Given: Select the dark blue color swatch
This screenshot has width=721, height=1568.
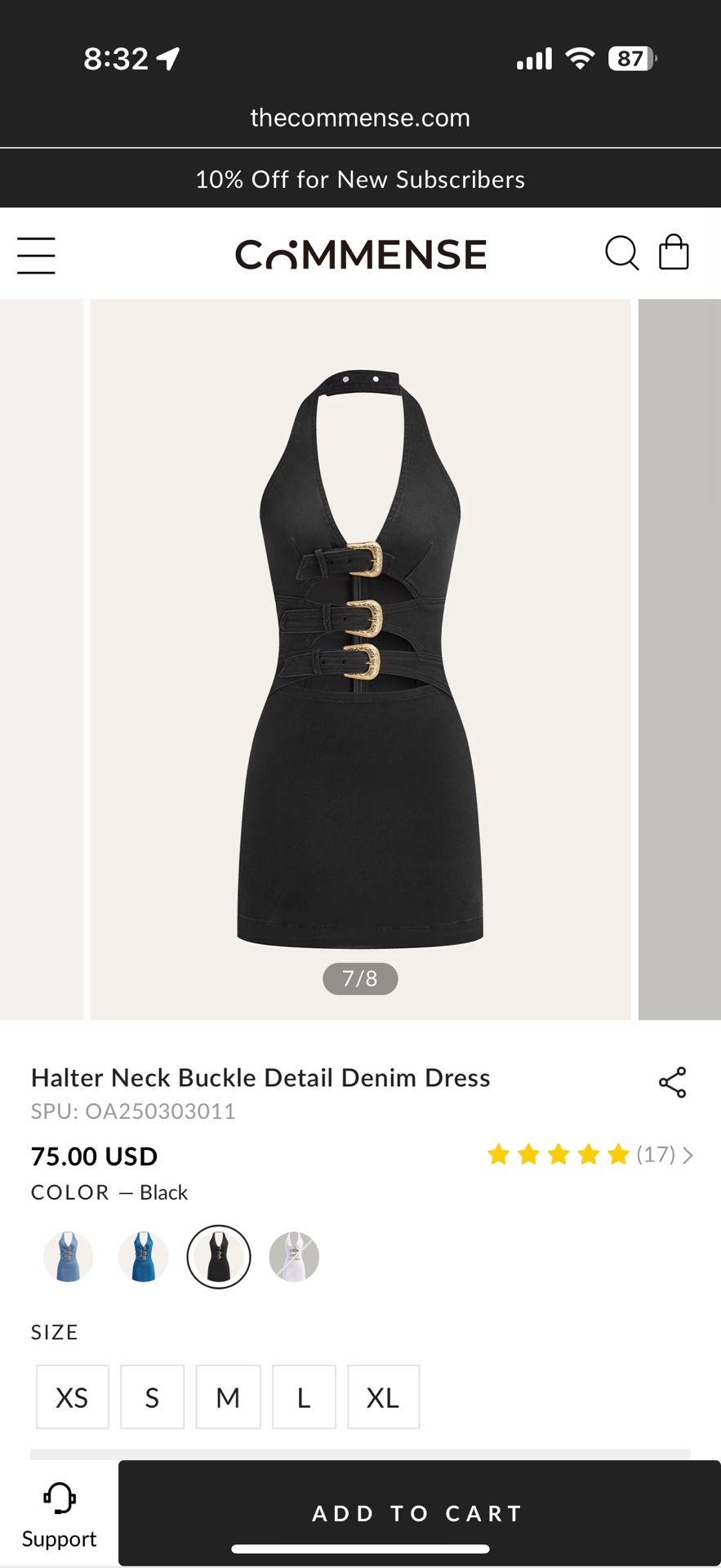Looking at the screenshot, I should 144,1256.
